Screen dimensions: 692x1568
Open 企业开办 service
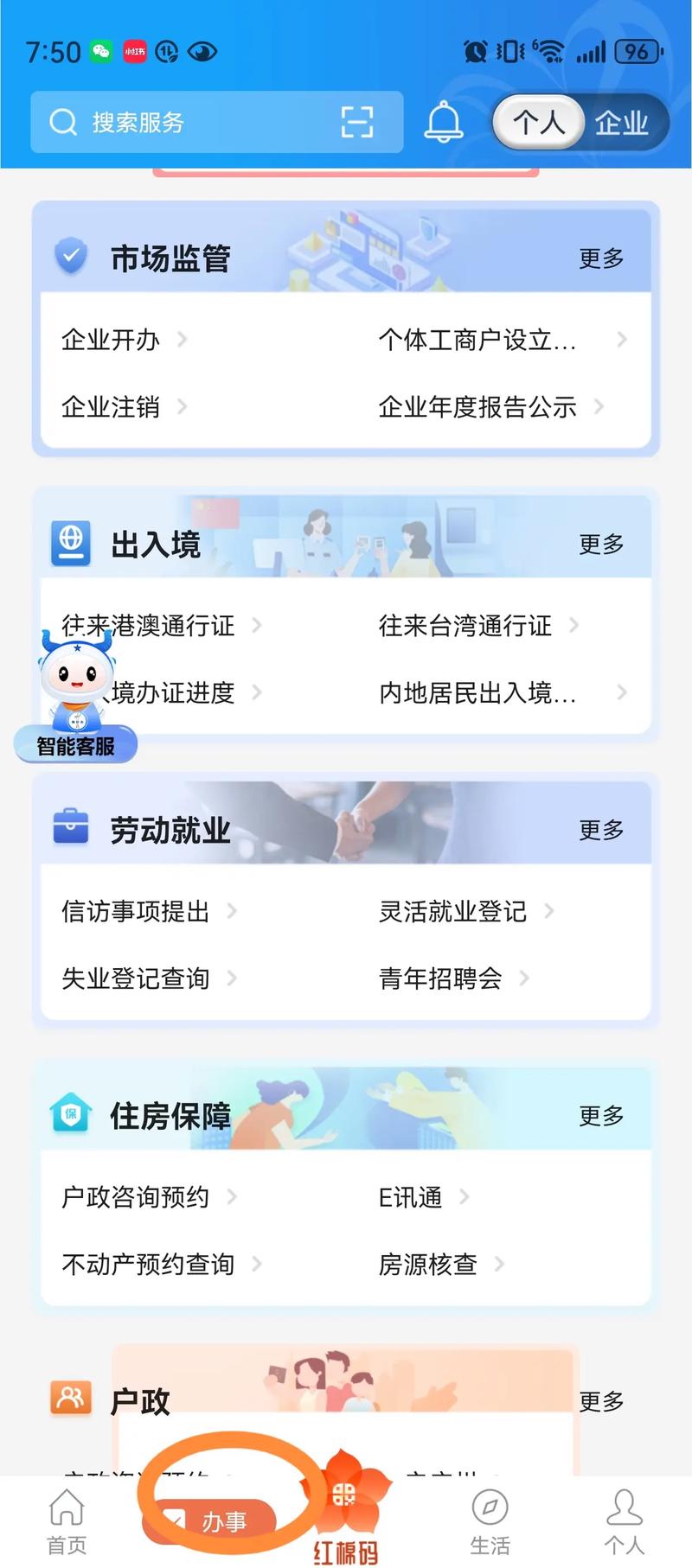pyautogui.click(x=111, y=340)
